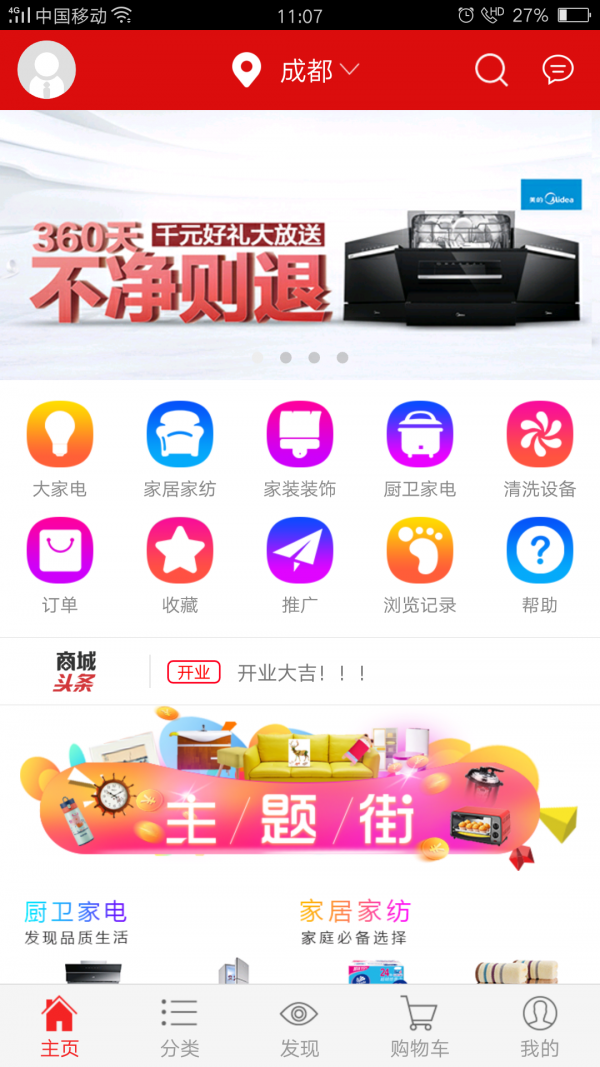Open the 成都 city selector dropdown
Screen dimensions: 600x1067
(296, 70)
